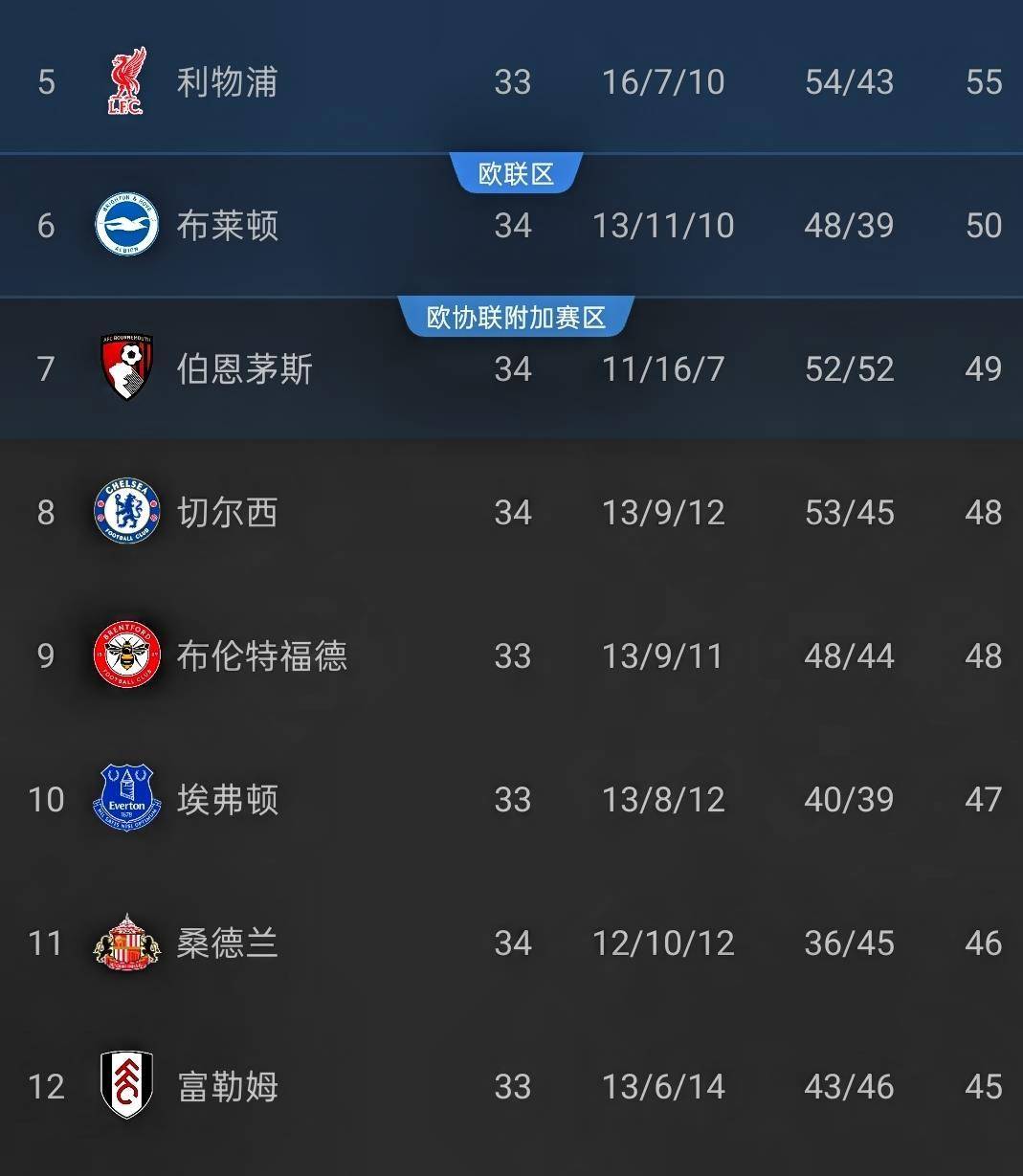Select the 桑德兰 row

228,943
